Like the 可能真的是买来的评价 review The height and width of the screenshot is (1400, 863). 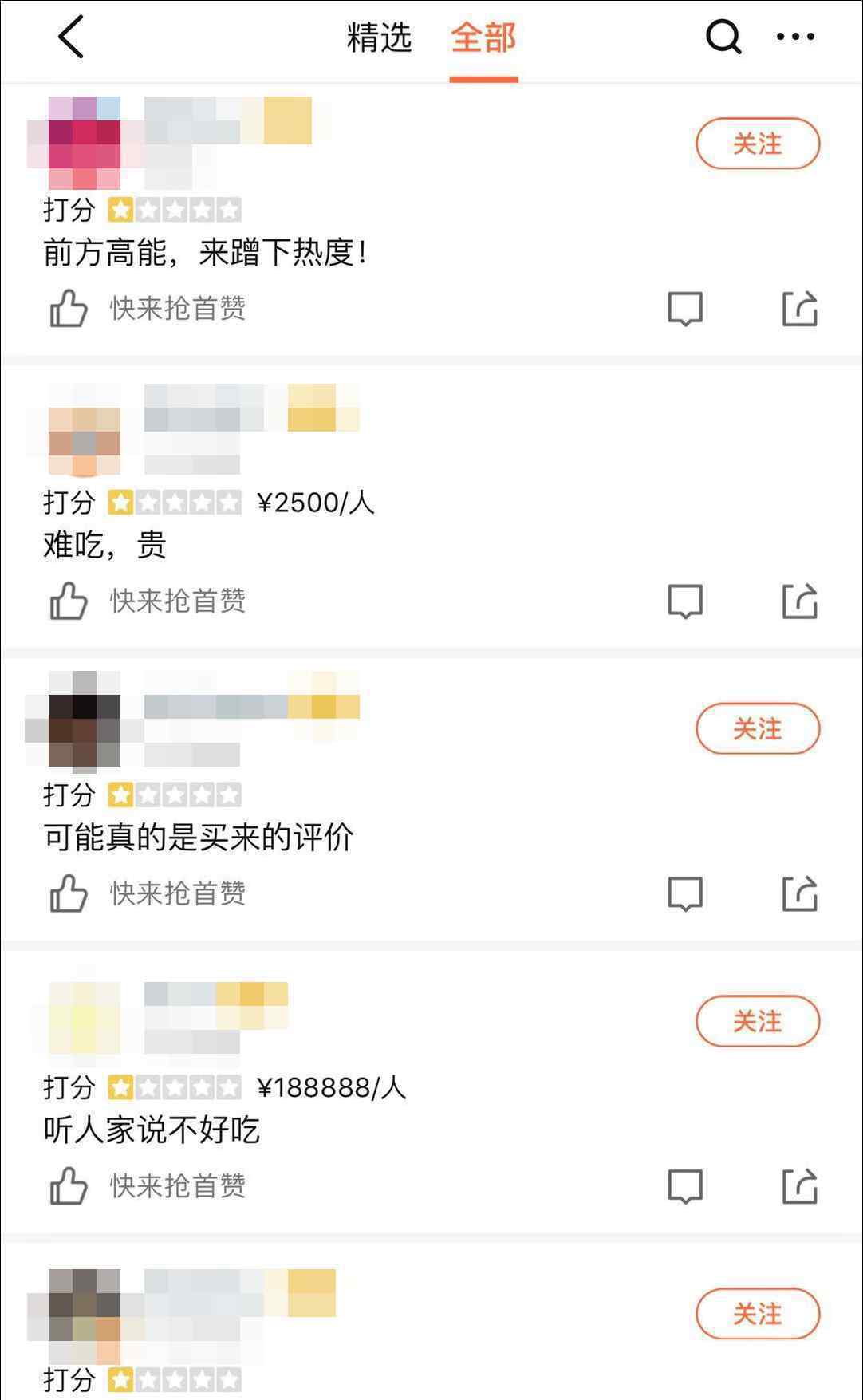(69, 893)
